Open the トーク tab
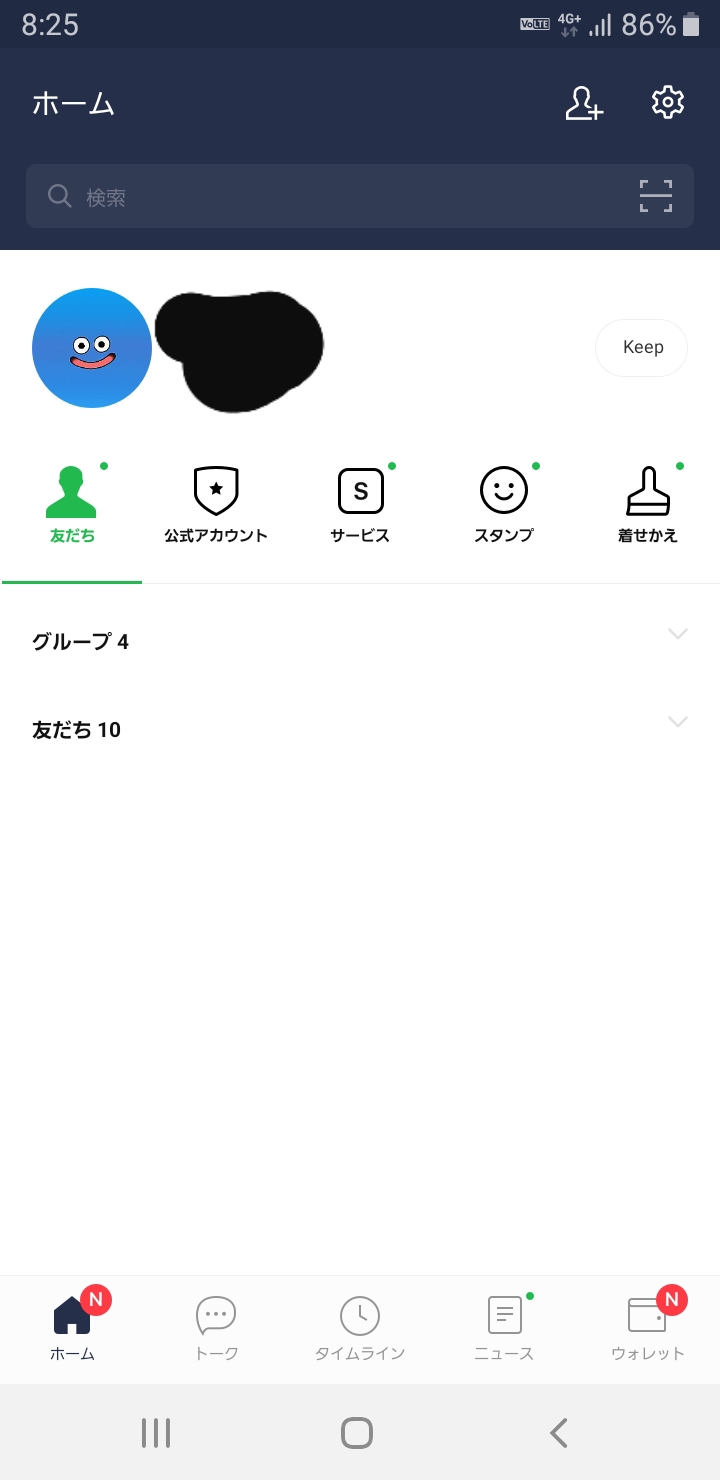This screenshot has width=720, height=1480. click(216, 1327)
